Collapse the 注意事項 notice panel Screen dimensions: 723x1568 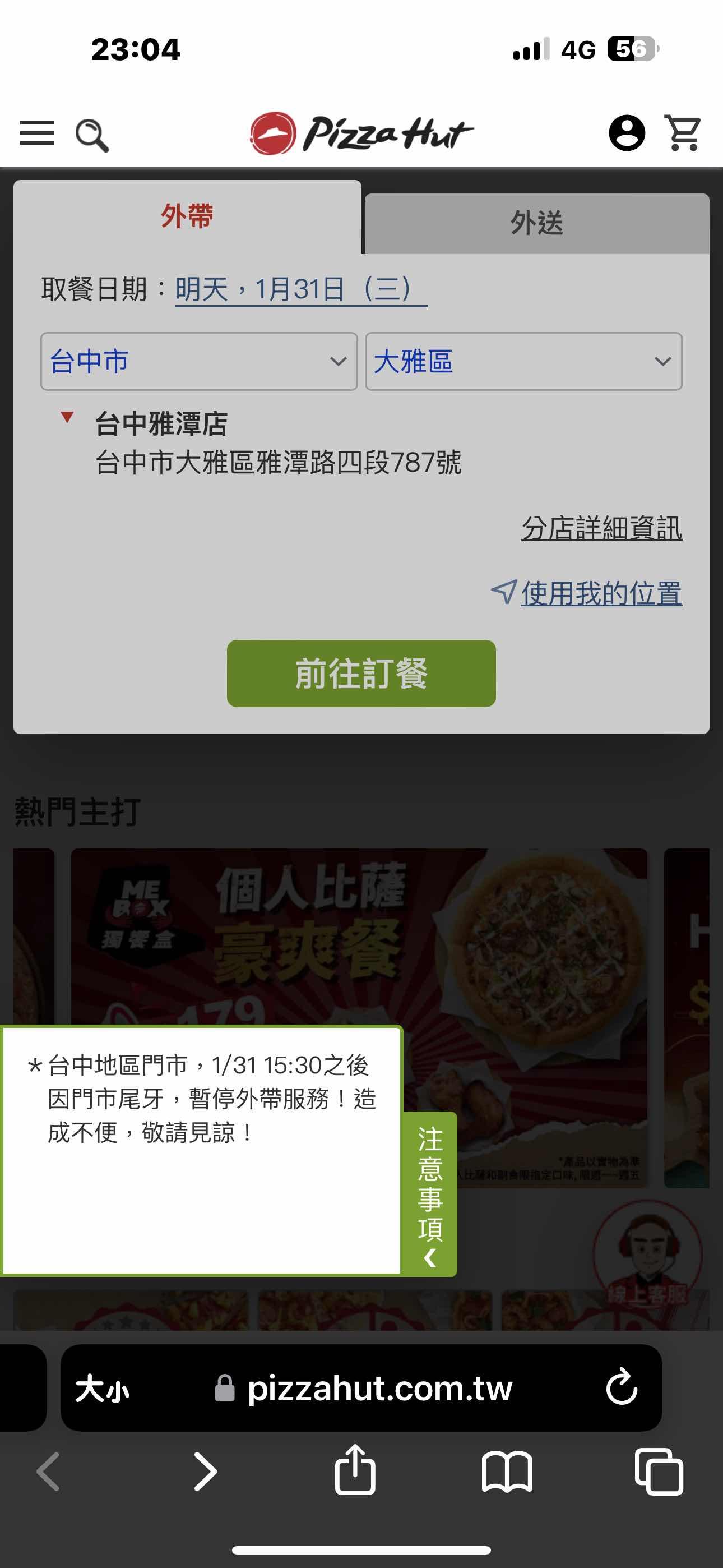[430, 1193]
